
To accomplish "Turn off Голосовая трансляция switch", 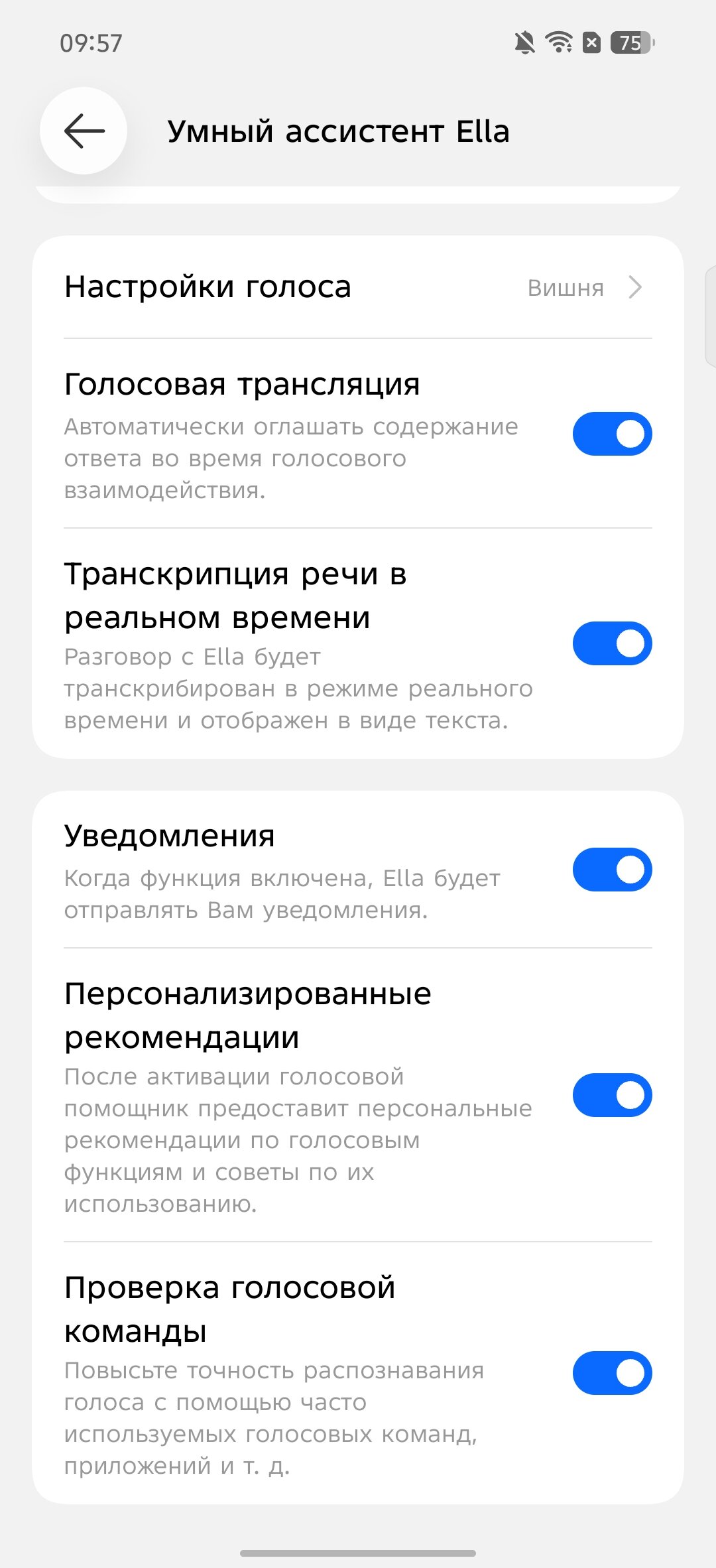I will [x=612, y=434].
